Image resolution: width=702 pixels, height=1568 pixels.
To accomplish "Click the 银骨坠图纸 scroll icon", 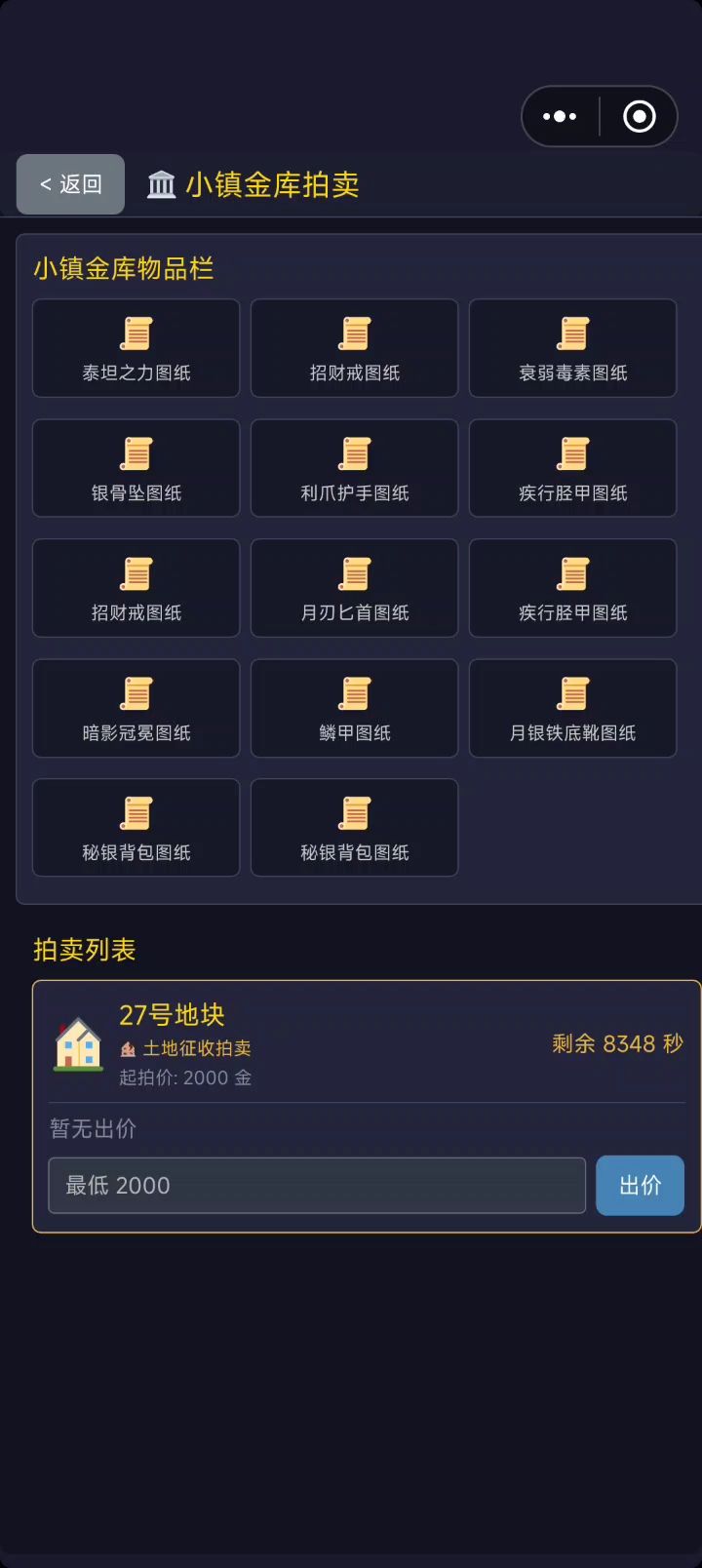I will coord(136,452).
